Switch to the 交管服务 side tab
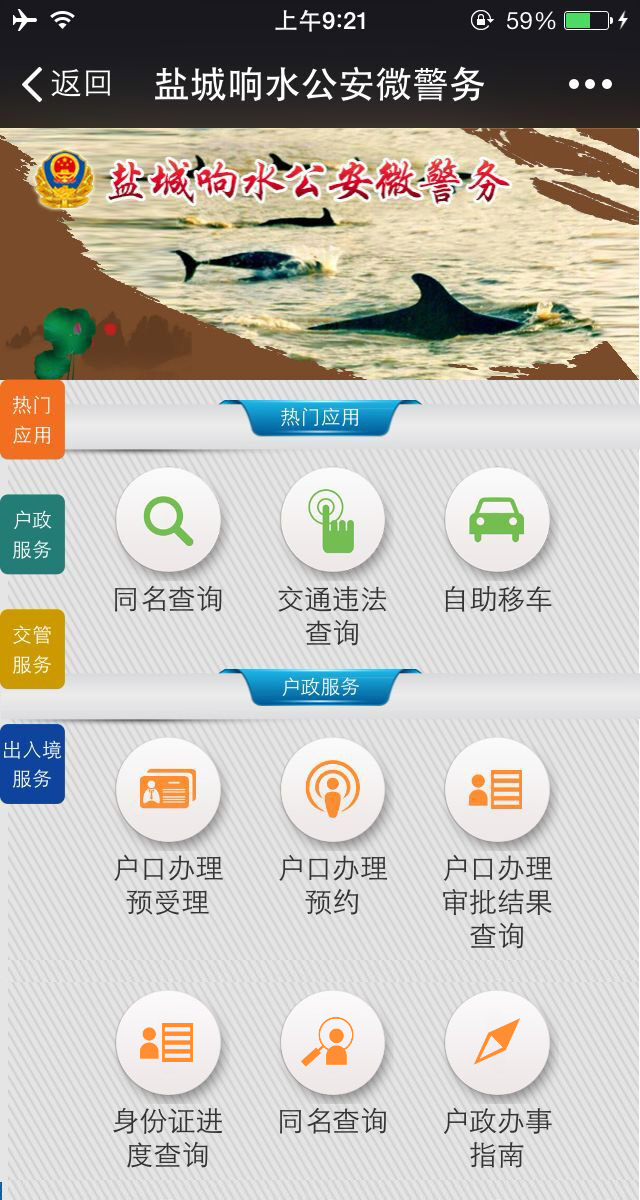 click(32, 649)
